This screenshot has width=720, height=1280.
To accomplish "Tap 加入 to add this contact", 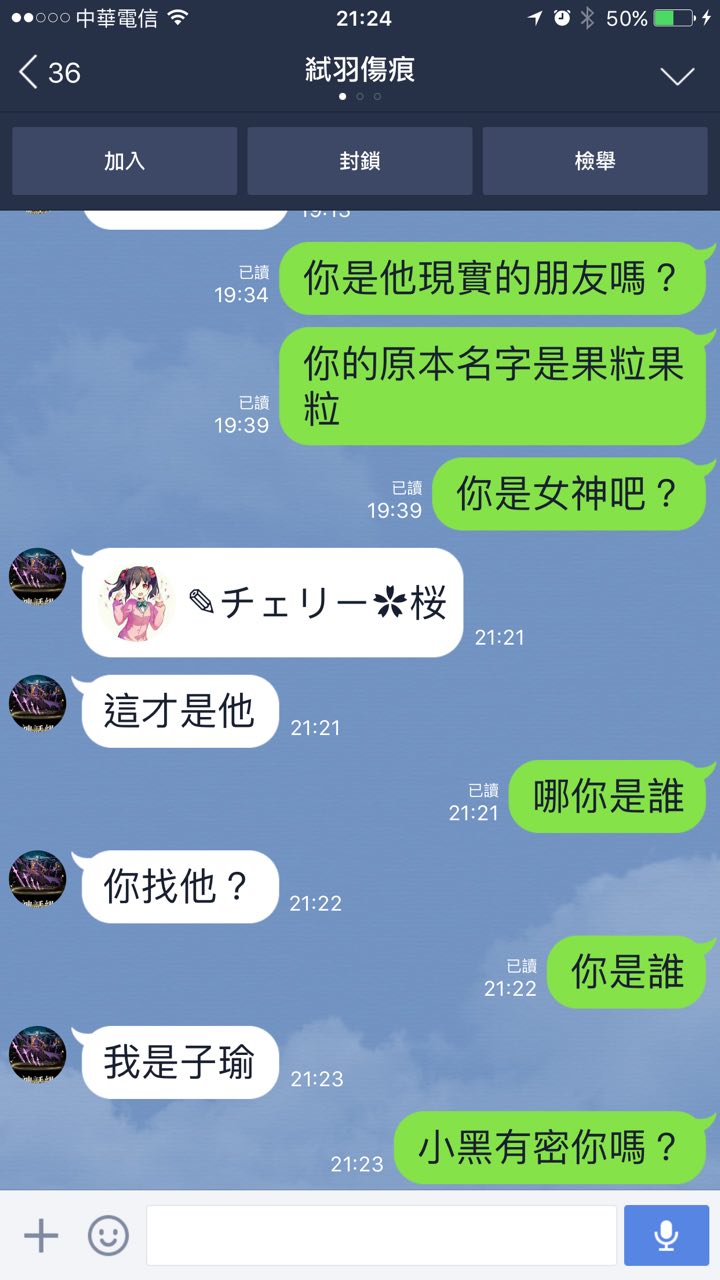I will (x=125, y=161).
